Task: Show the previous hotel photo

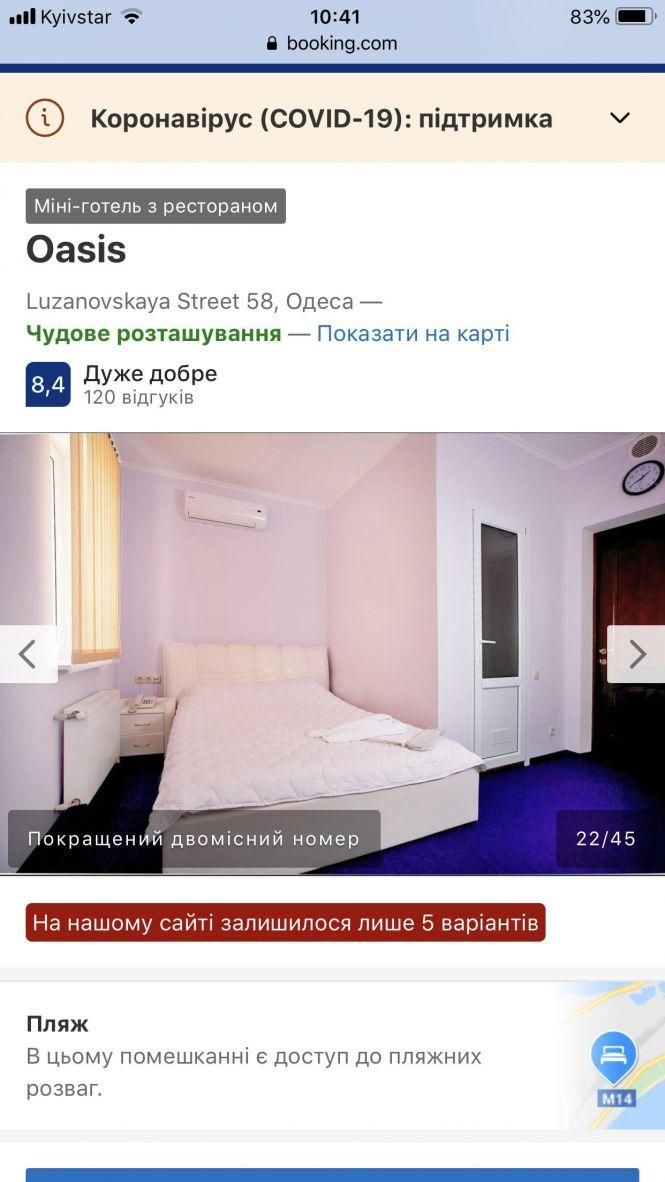Action: click(27, 654)
